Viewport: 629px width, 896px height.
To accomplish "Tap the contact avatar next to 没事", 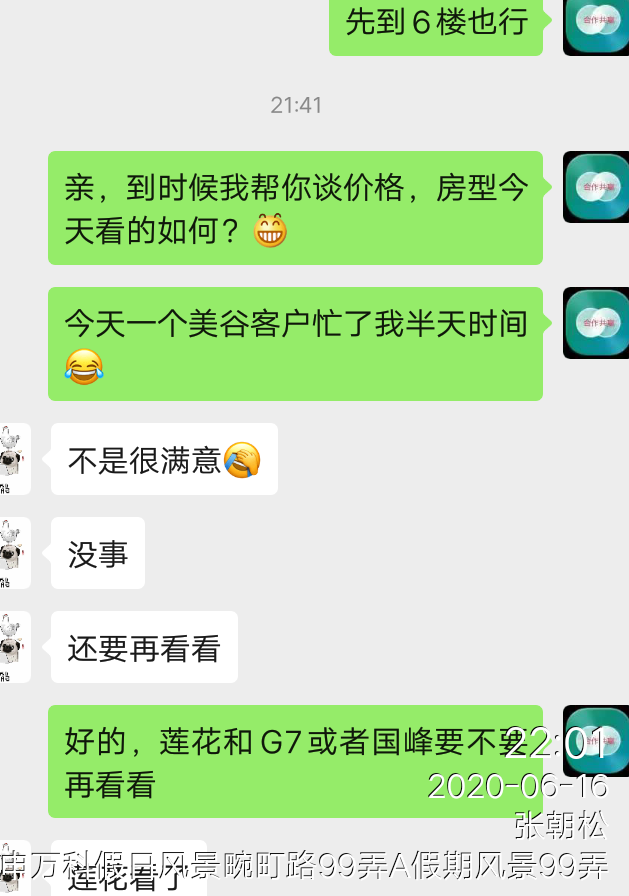I will click(x=14, y=553).
